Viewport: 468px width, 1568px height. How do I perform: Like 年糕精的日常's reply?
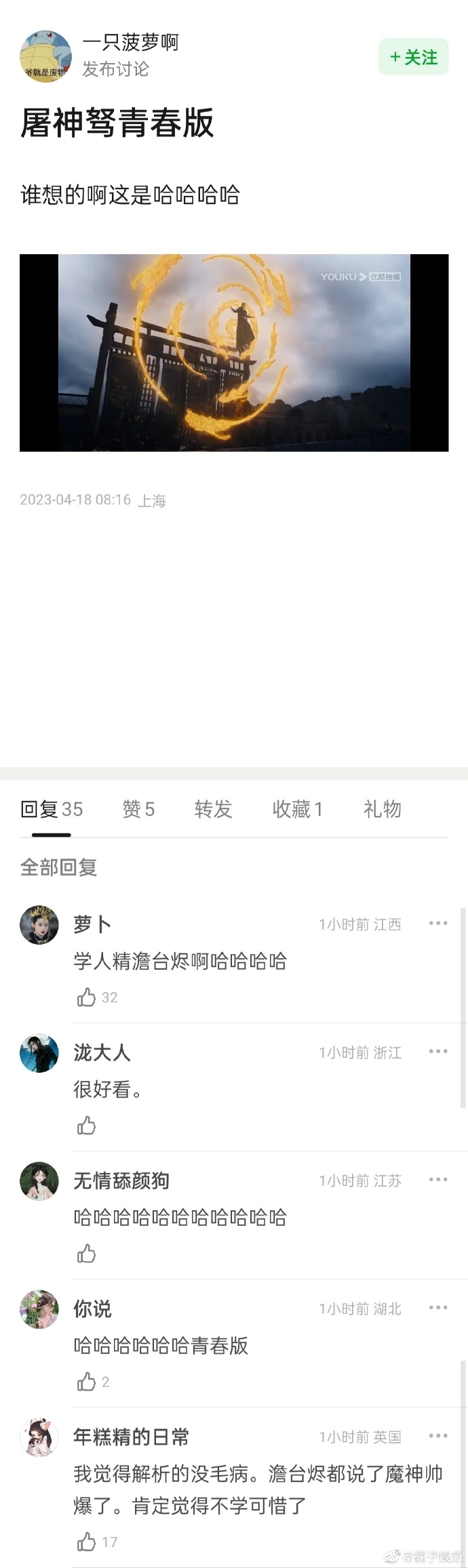pos(87,1542)
